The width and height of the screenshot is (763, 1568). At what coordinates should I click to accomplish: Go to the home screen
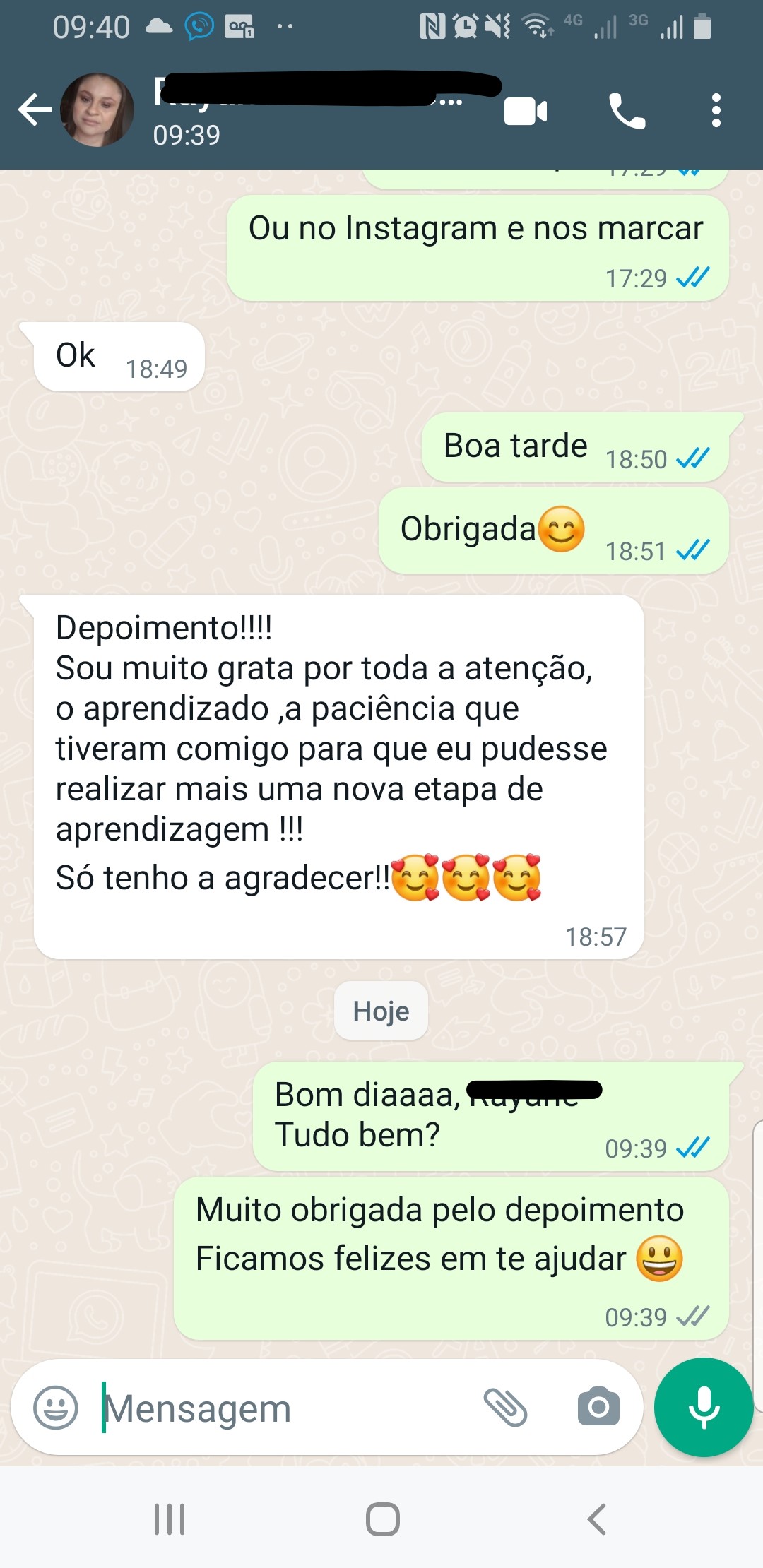tap(382, 1519)
